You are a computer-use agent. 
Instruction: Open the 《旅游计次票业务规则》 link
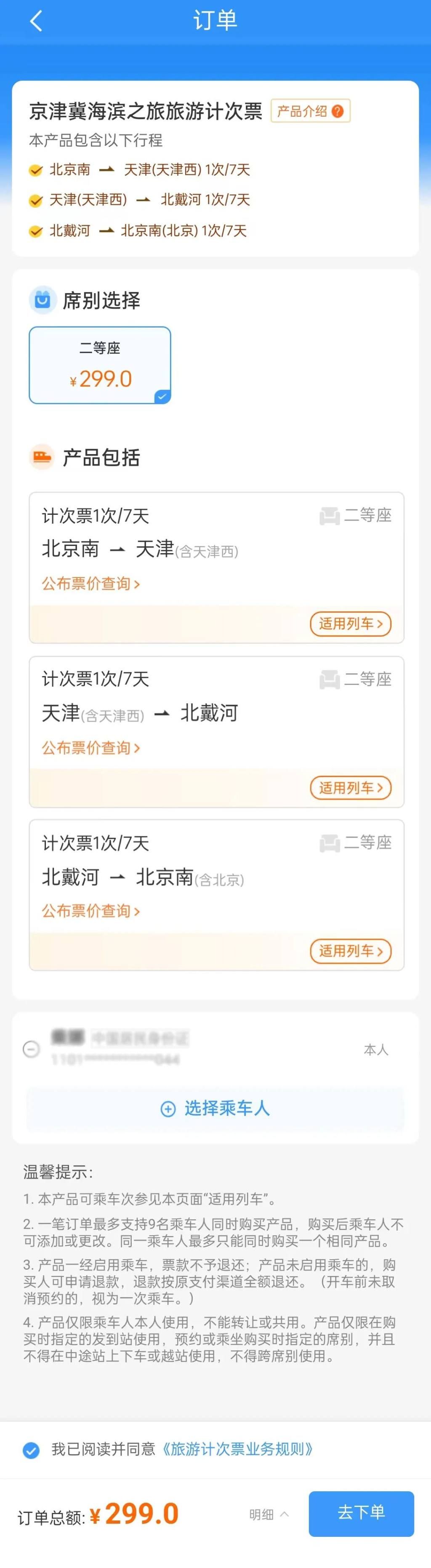coord(237,1449)
